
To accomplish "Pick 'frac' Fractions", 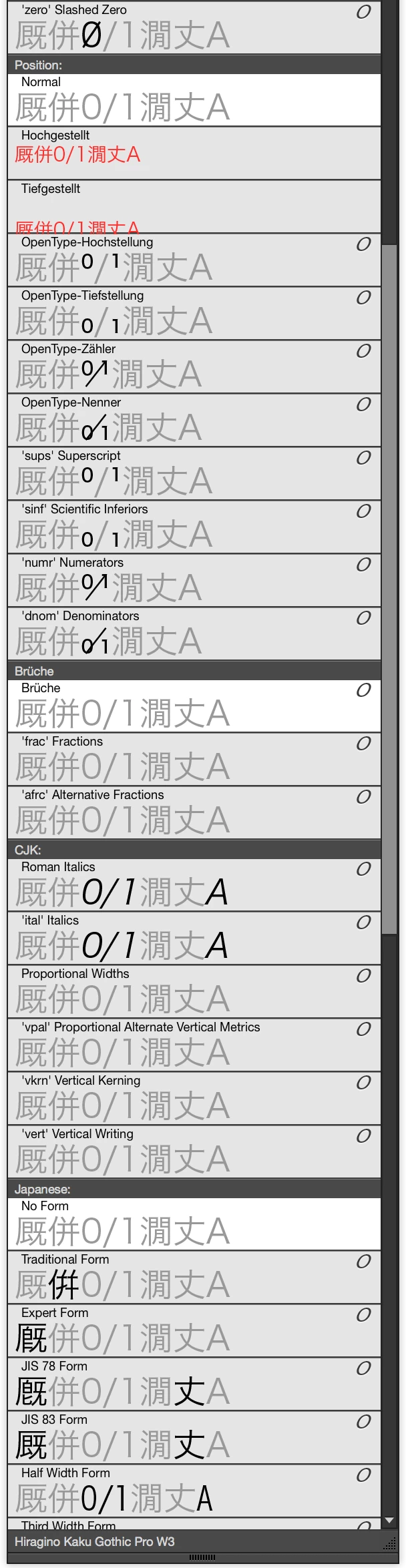I will click(x=194, y=759).
